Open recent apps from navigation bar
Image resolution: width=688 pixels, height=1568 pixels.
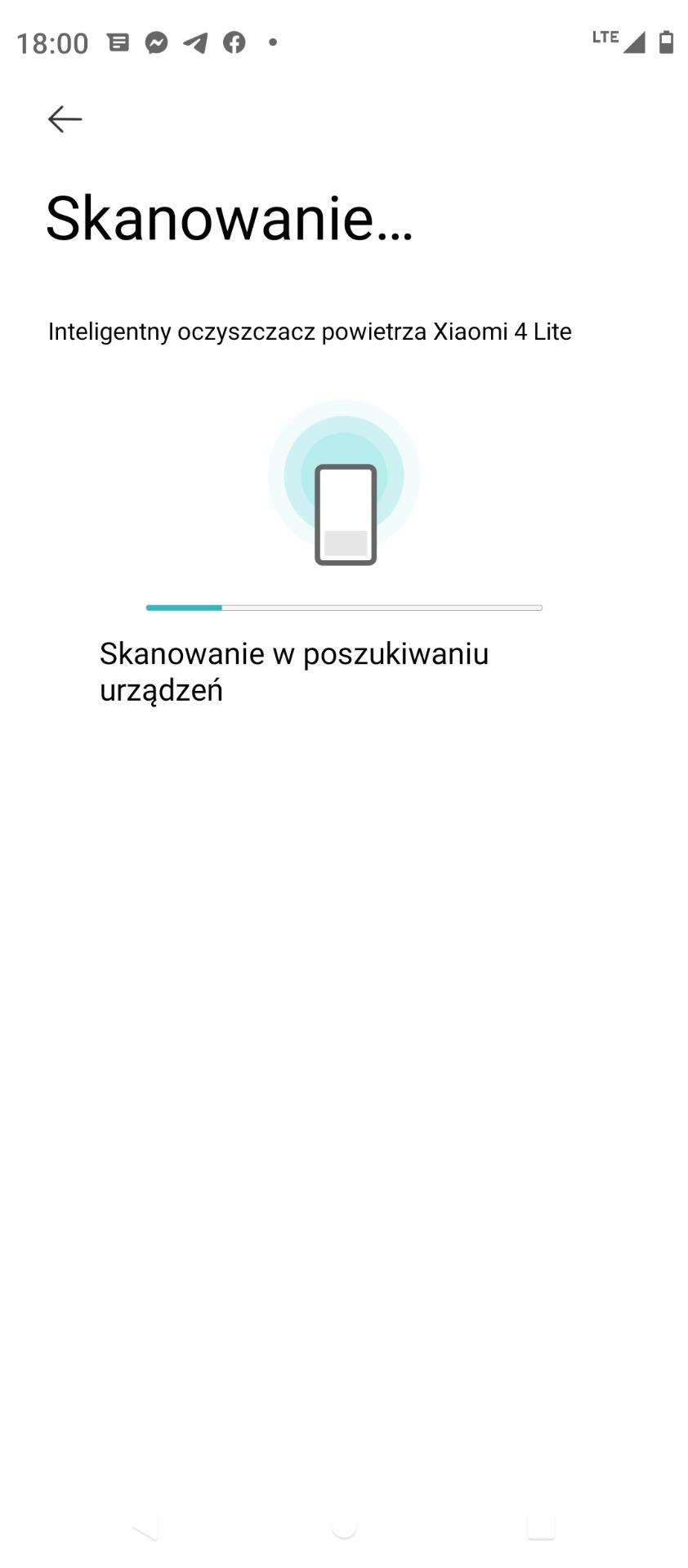pos(541,1525)
